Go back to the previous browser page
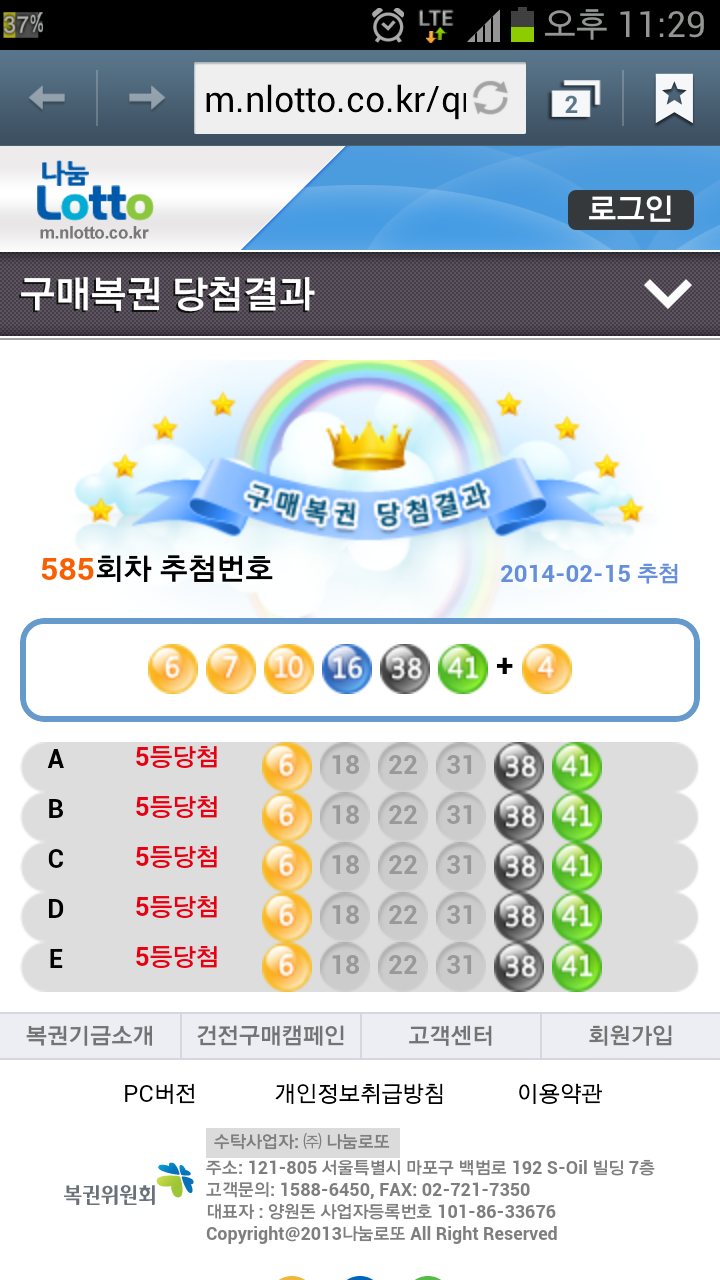This screenshot has width=720, height=1280. coord(47,98)
